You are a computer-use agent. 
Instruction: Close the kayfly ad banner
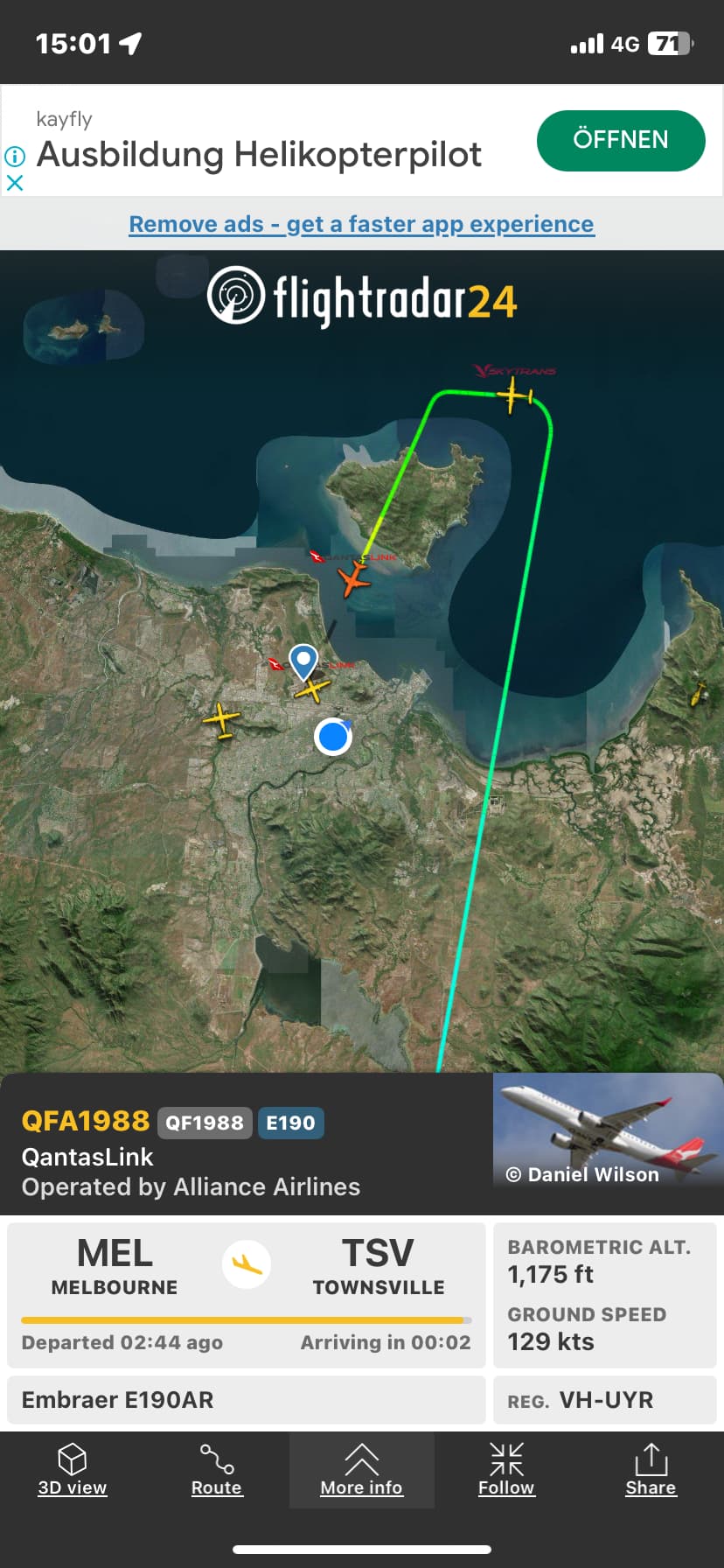pyautogui.click(x=15, y=183)
